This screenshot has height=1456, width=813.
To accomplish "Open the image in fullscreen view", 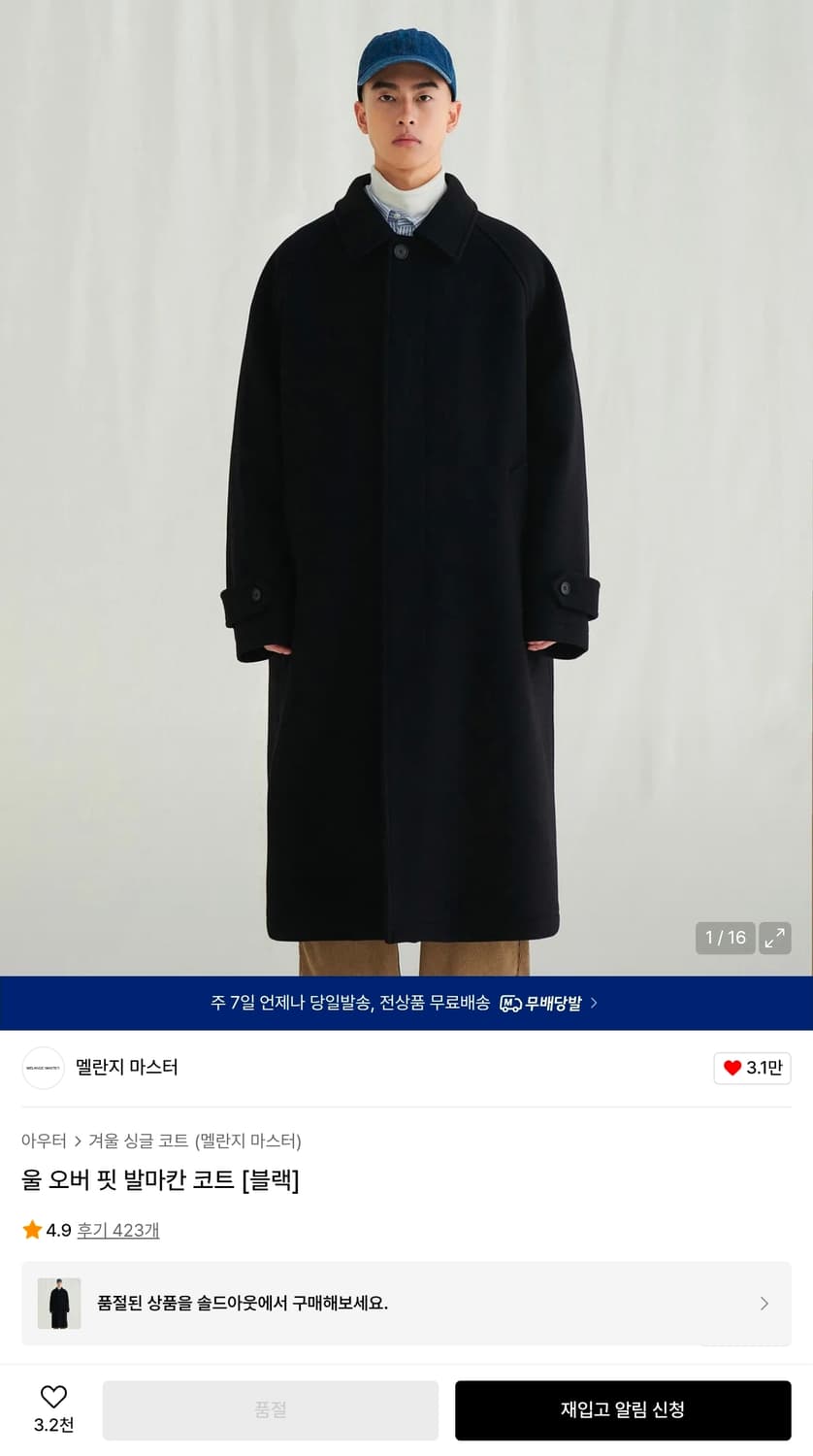I will tap(774, 938).
